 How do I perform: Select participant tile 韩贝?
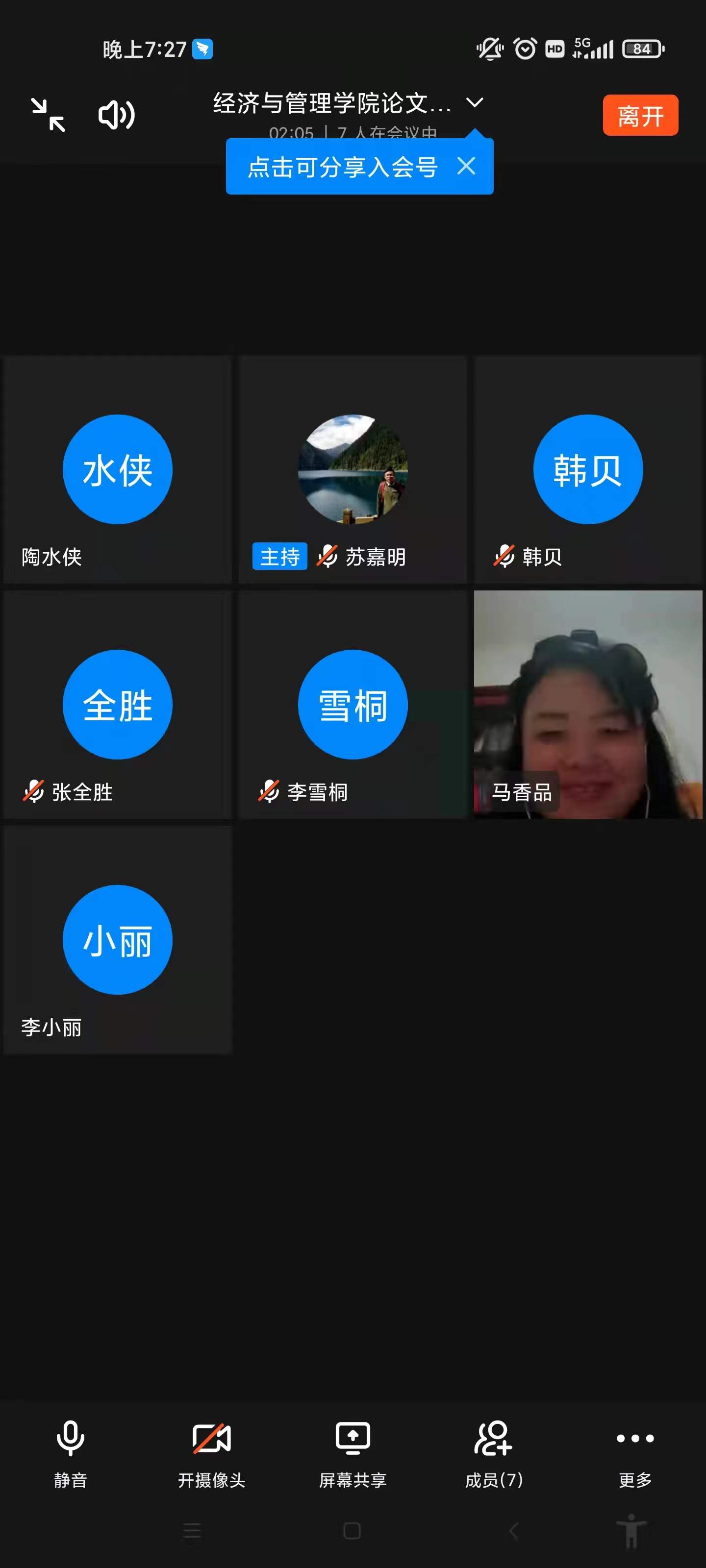(x=588, y=470)
